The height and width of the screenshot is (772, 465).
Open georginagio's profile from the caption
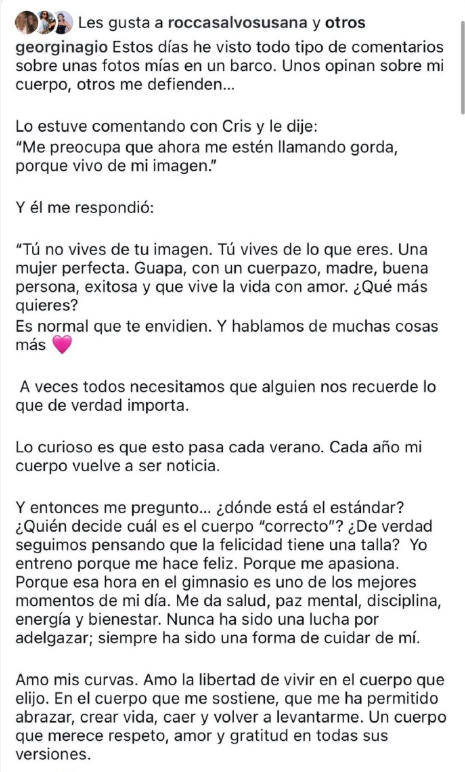pos(62,48)
